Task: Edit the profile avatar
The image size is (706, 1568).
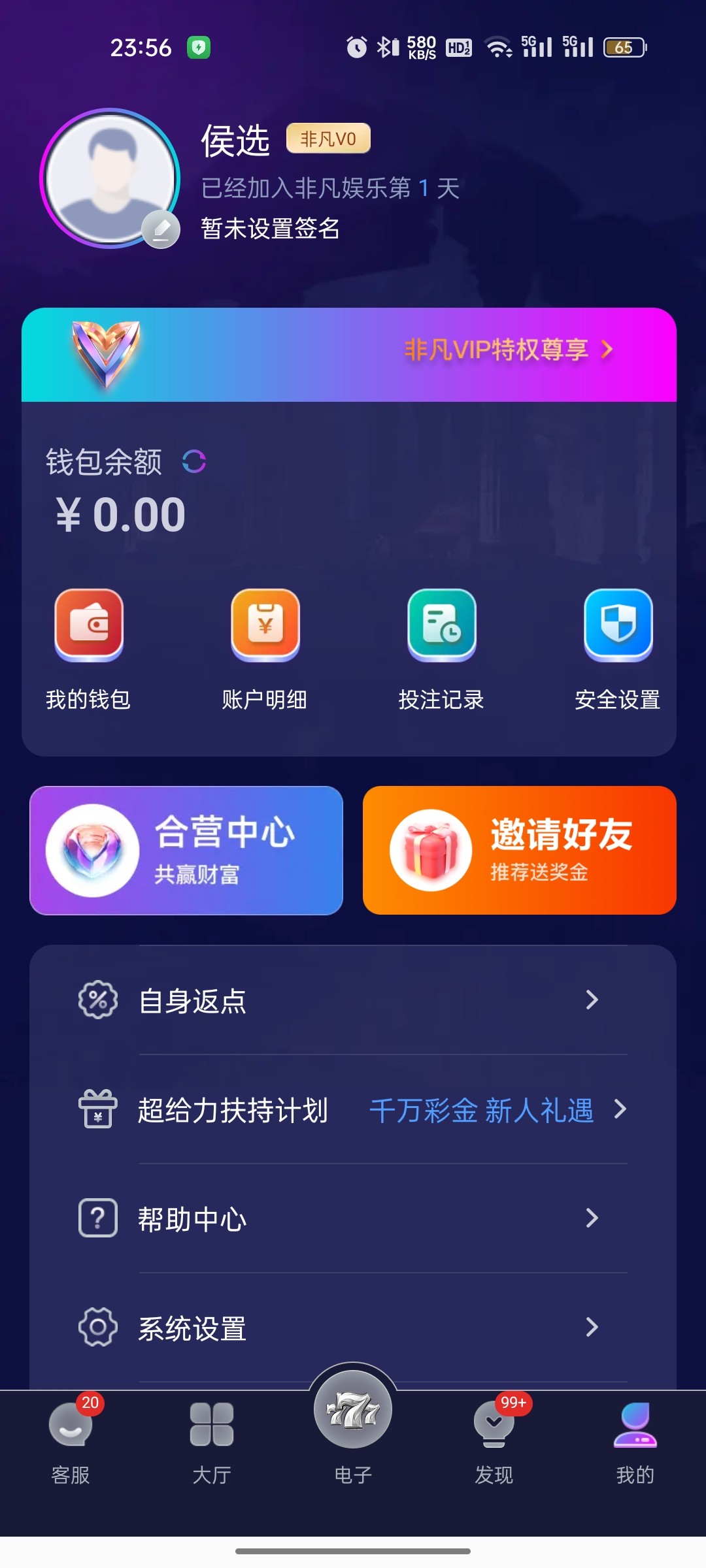Action: (x=161, y=229)
